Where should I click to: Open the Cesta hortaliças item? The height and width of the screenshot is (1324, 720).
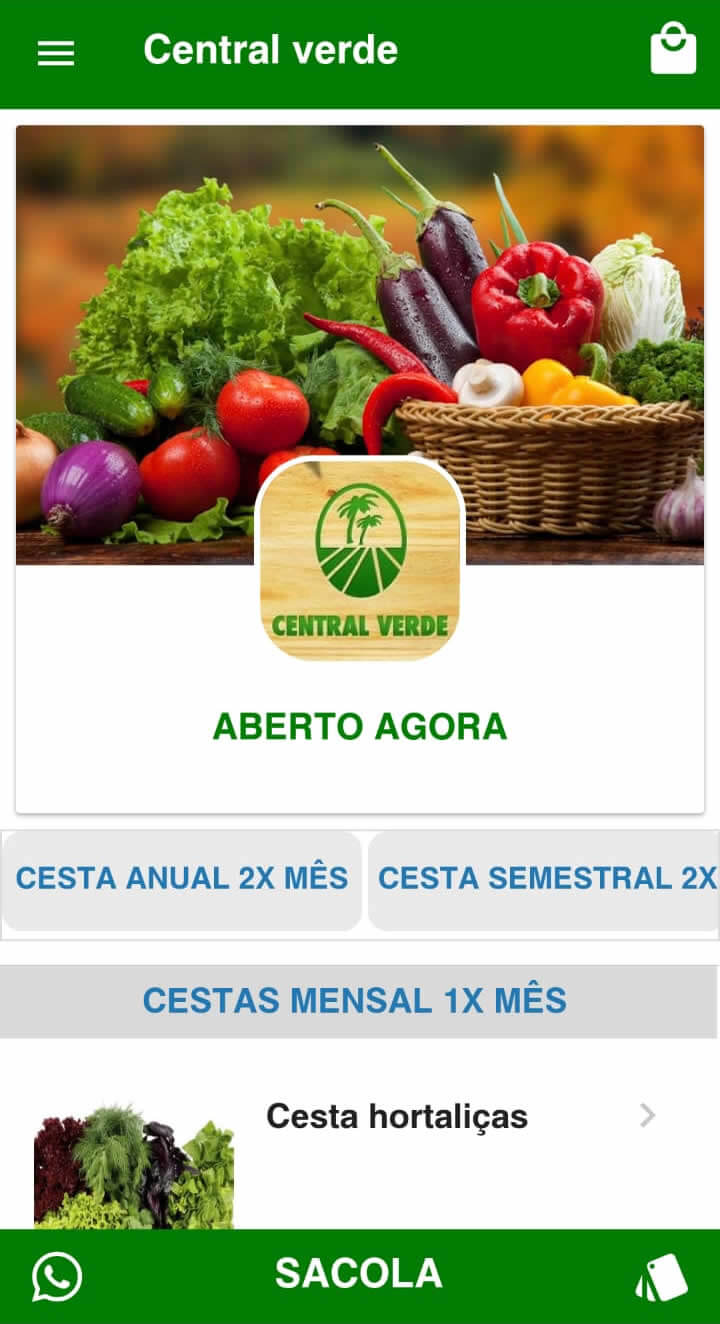pyautogui.click(x=396, y=1117)
